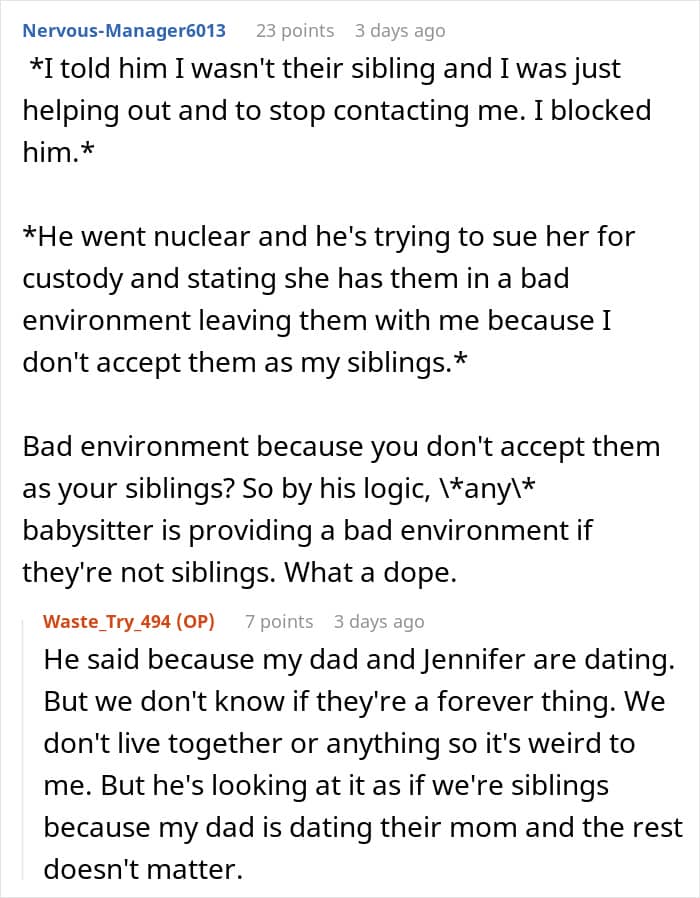Screen dimensions: 700x898
Task: Open Waste_Try_494 (OP) profile
Action: (x=129, y=621)
